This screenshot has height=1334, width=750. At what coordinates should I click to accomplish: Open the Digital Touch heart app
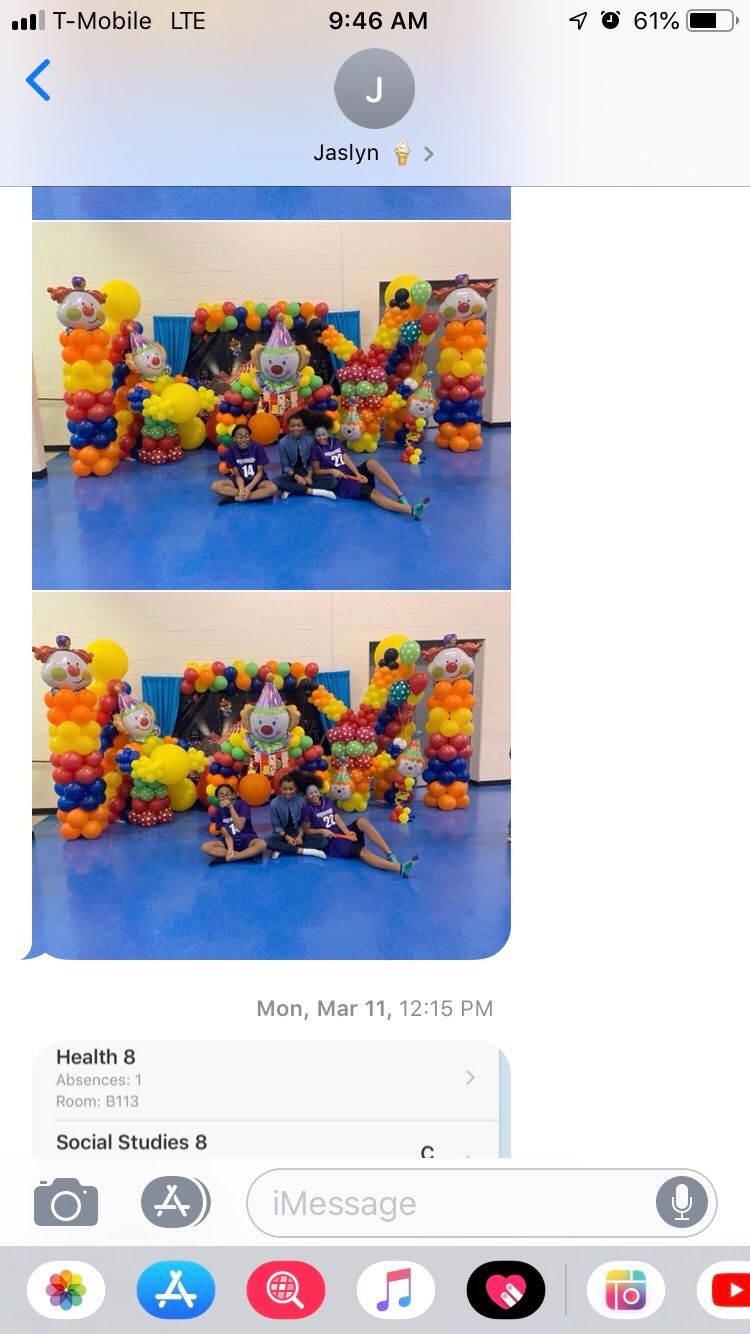tap(506, 1290)
